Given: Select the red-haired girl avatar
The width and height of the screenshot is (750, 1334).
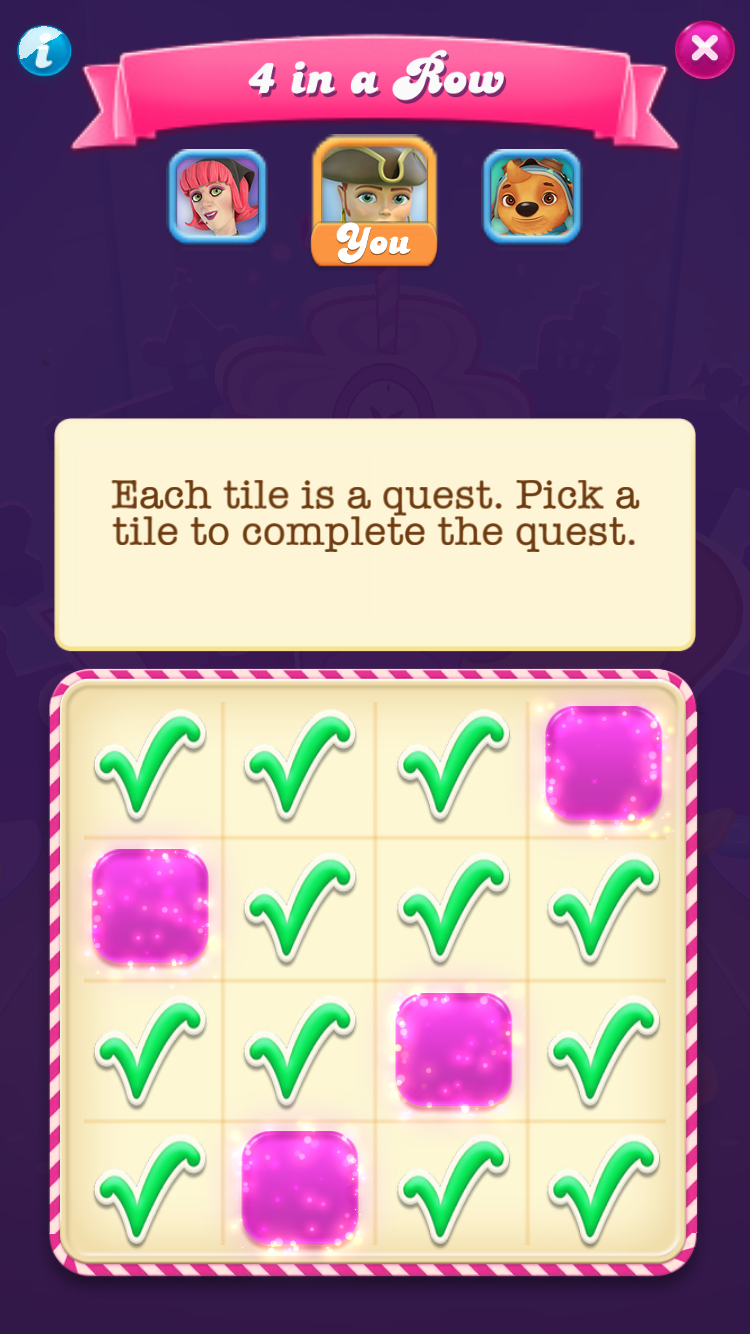Looking at the screenshot, I should [x=217, y=196].
